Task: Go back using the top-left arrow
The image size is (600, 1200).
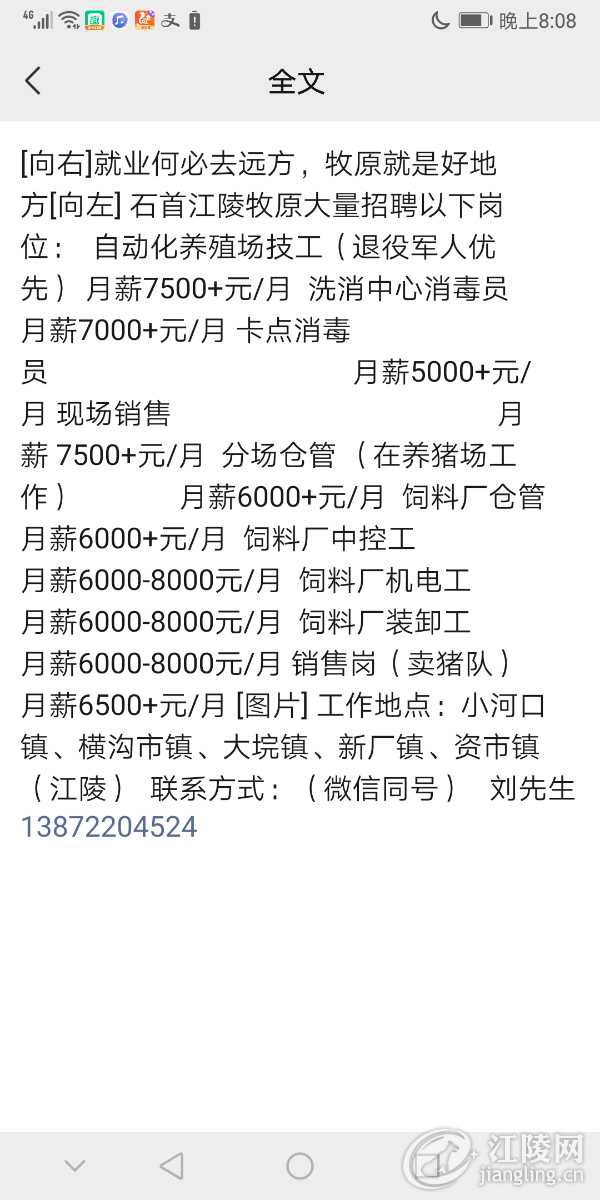Action: (x=33, y=81)
